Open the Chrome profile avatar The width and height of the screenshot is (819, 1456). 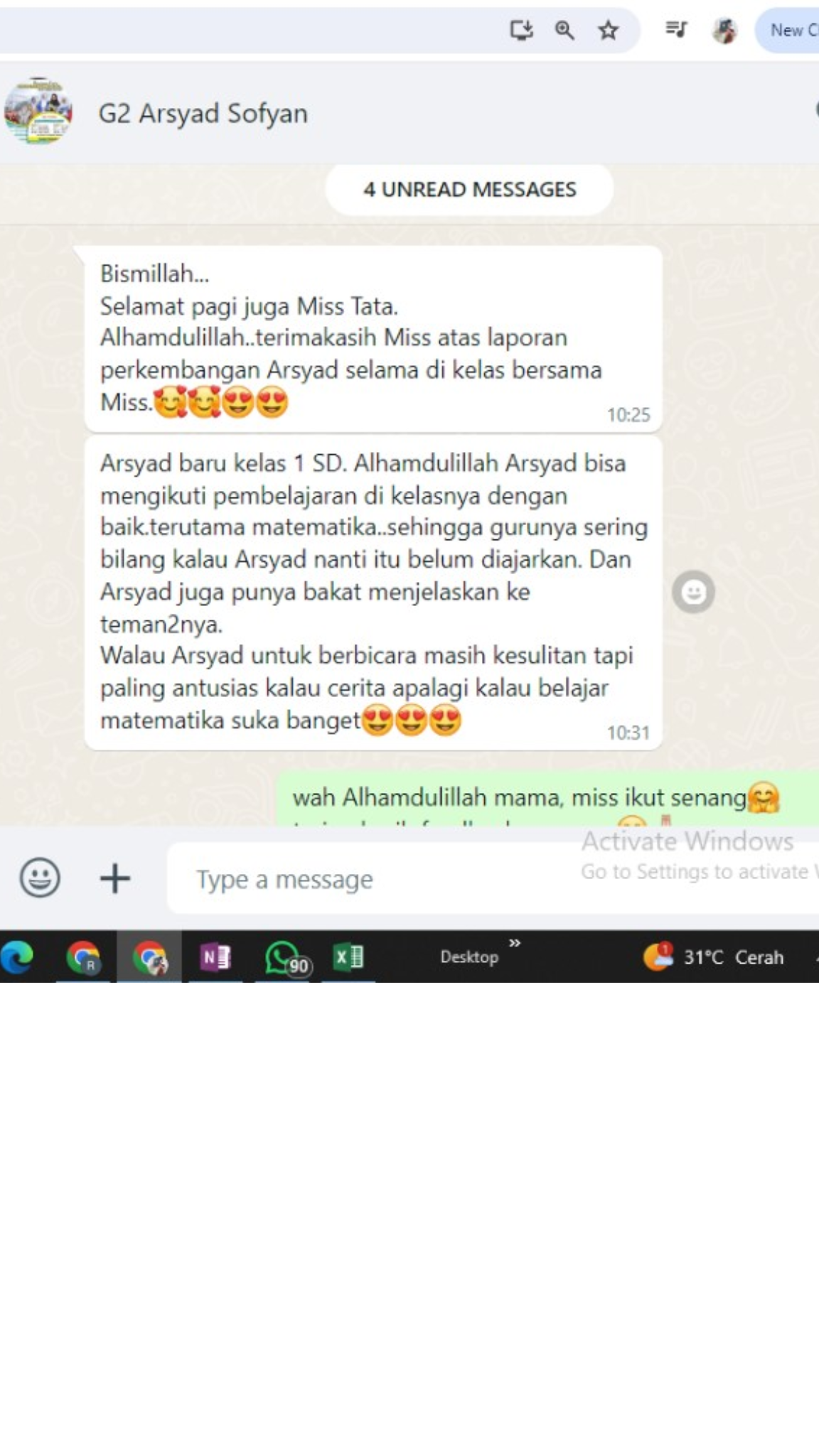point(724,31)
